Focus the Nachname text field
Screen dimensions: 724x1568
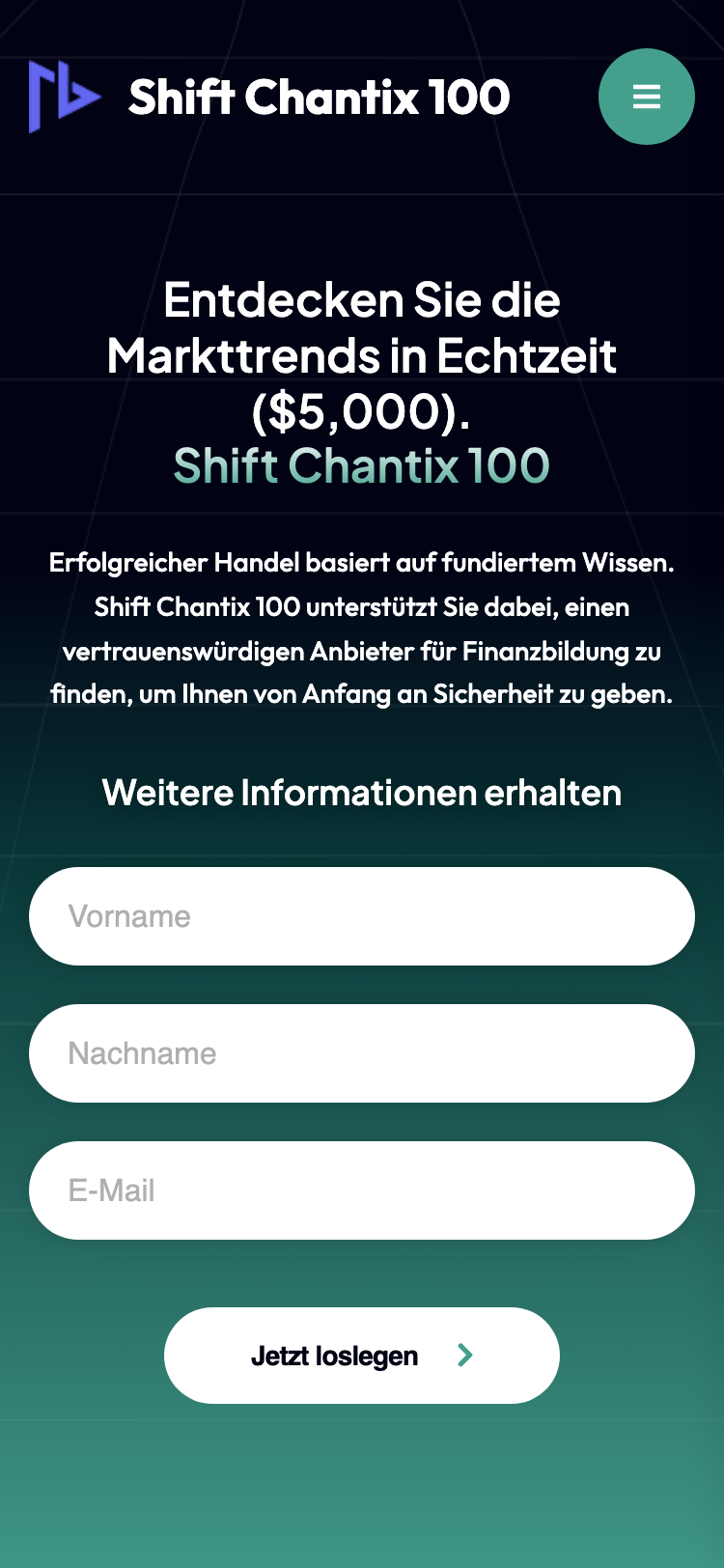[361, 1052]
